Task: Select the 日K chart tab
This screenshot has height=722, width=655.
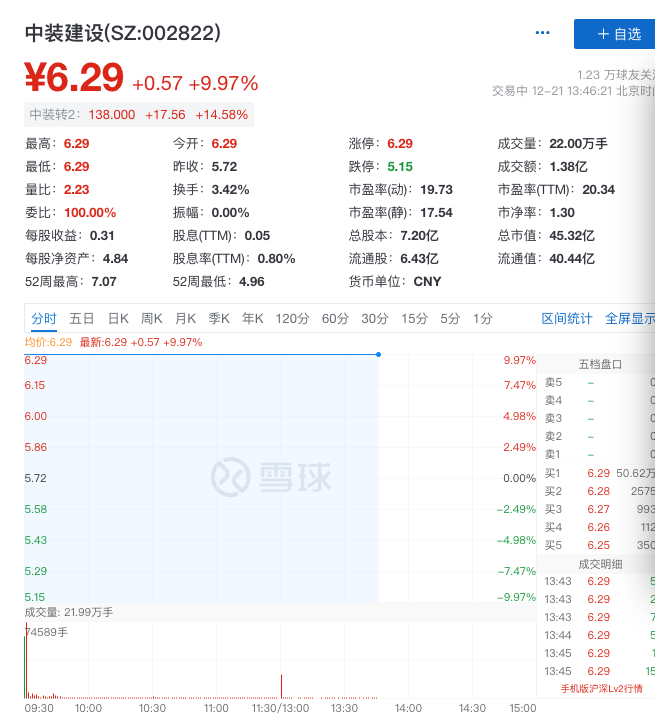Action: point(118,319)
